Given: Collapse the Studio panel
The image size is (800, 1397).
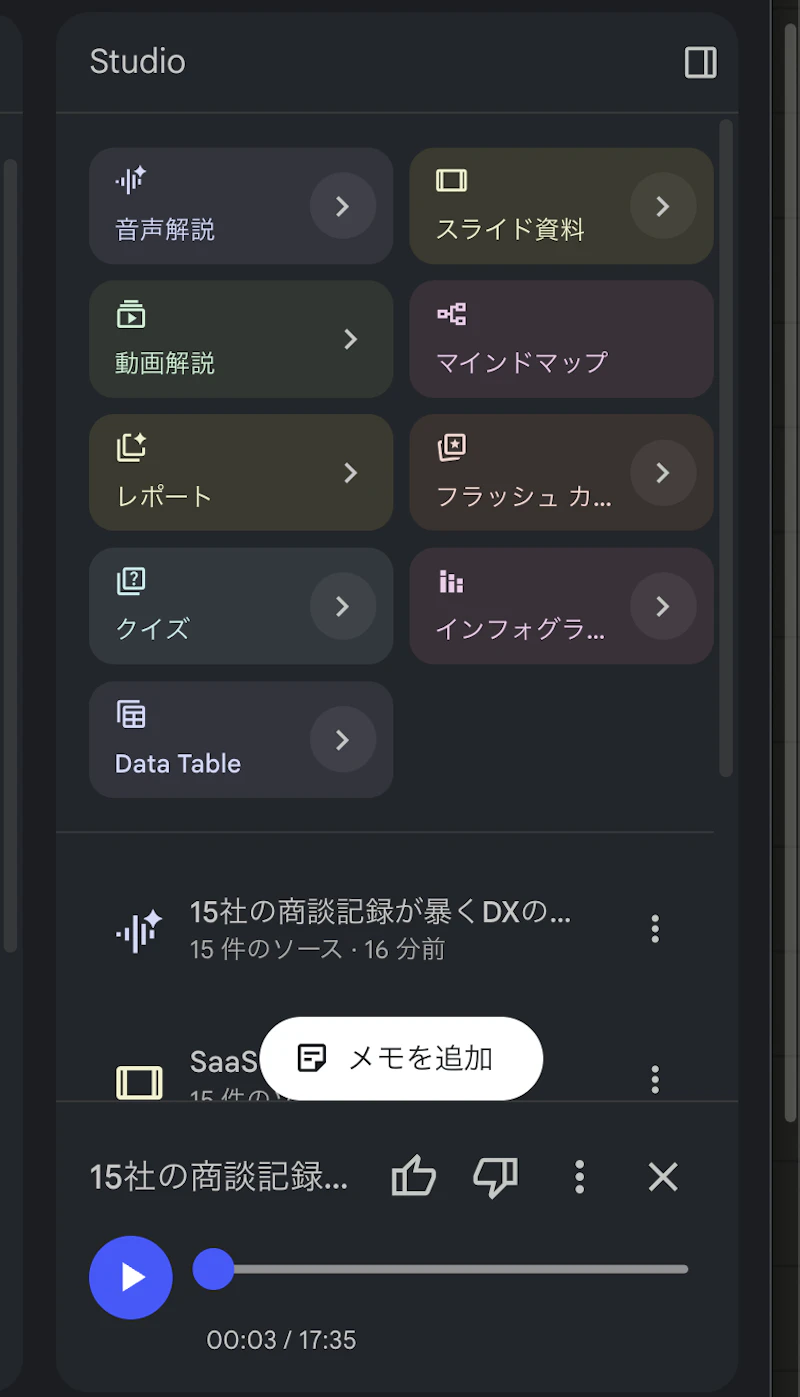Looking at the screenshot, I should [700, 62].
